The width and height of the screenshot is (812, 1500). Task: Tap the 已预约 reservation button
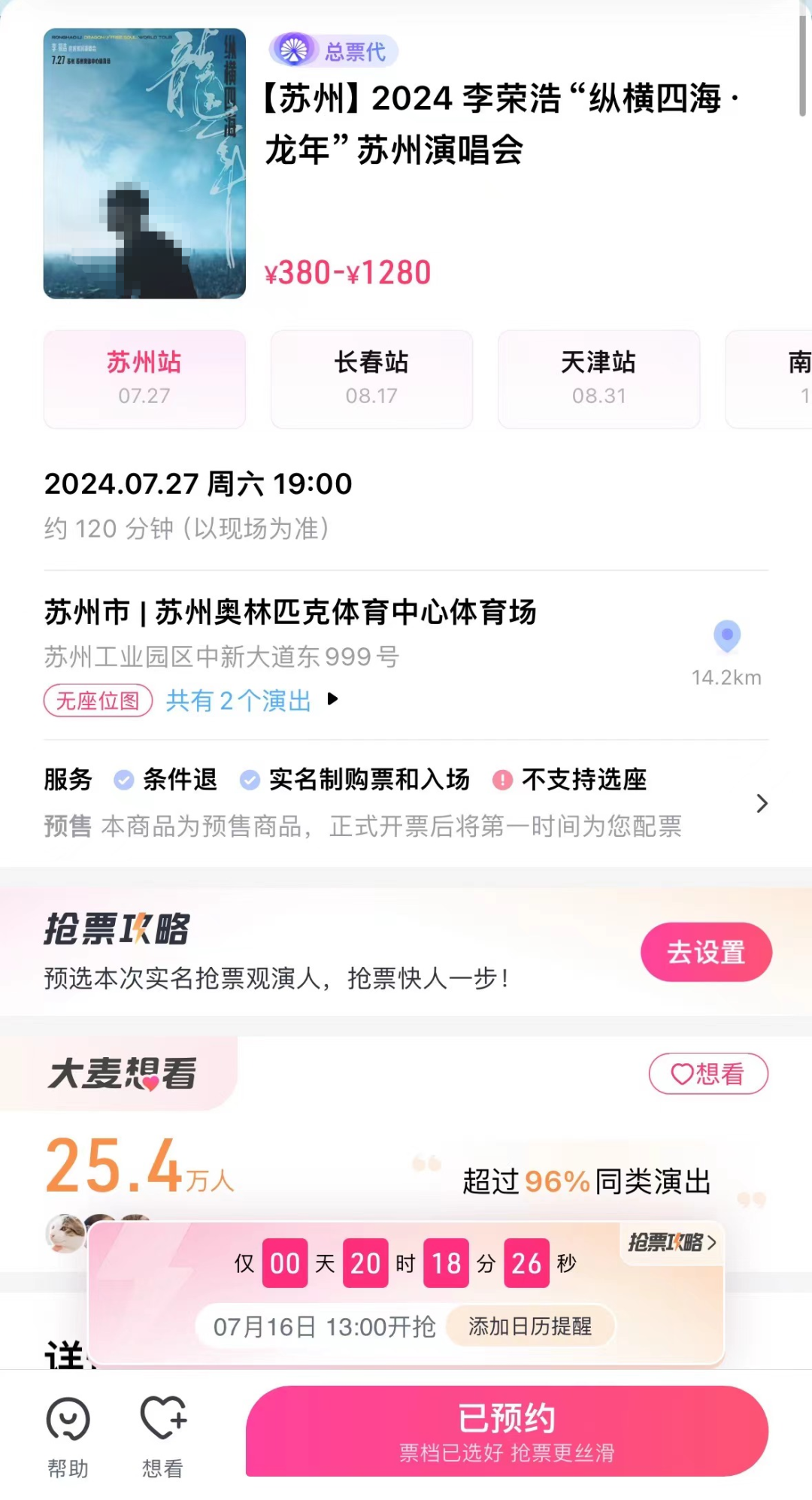pyautogui.click(x=506, y=1431)
